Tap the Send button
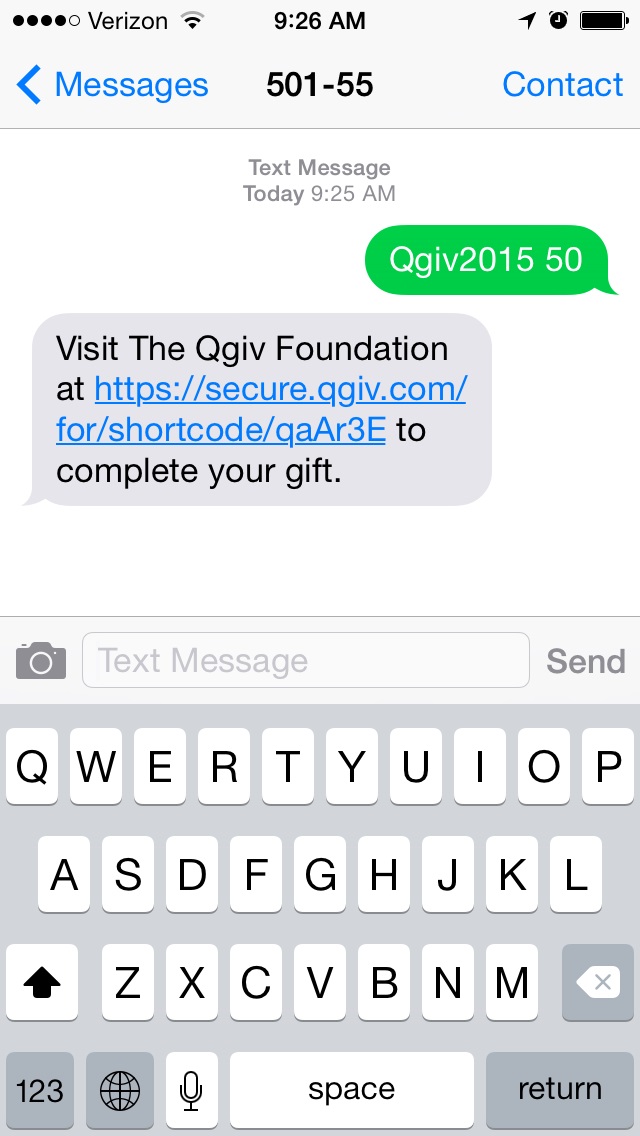 (586, 661)
